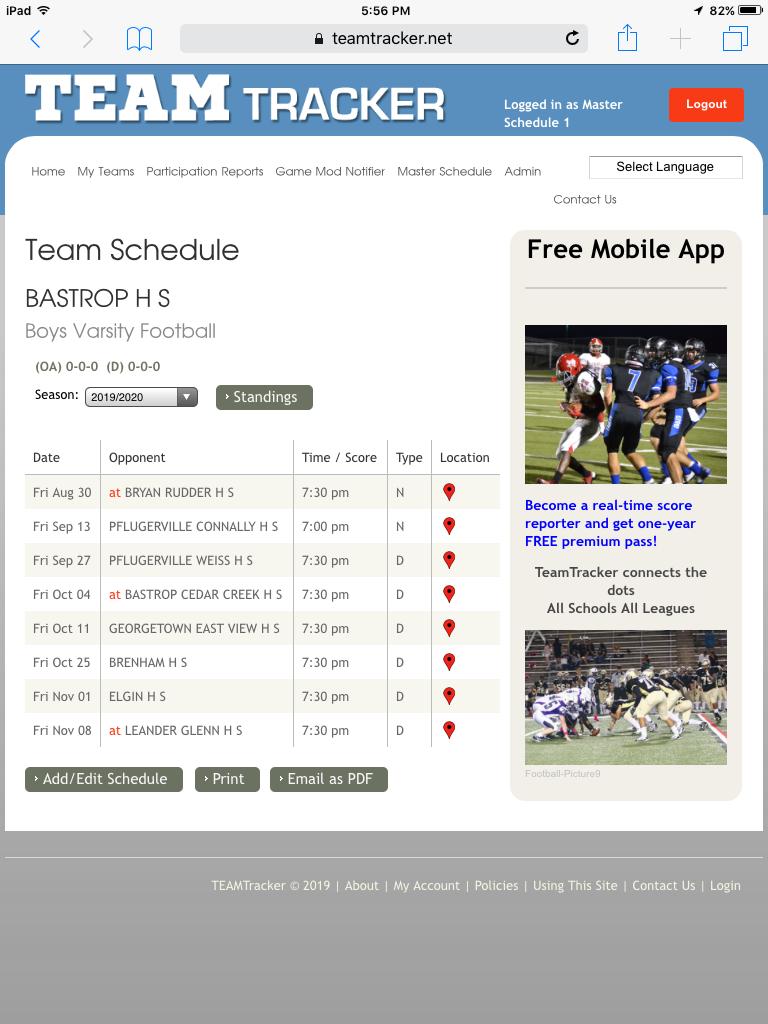This screenshot has height=1024, width=768.
Task: Email the schedule as PDF
Action: pos(328,779)
